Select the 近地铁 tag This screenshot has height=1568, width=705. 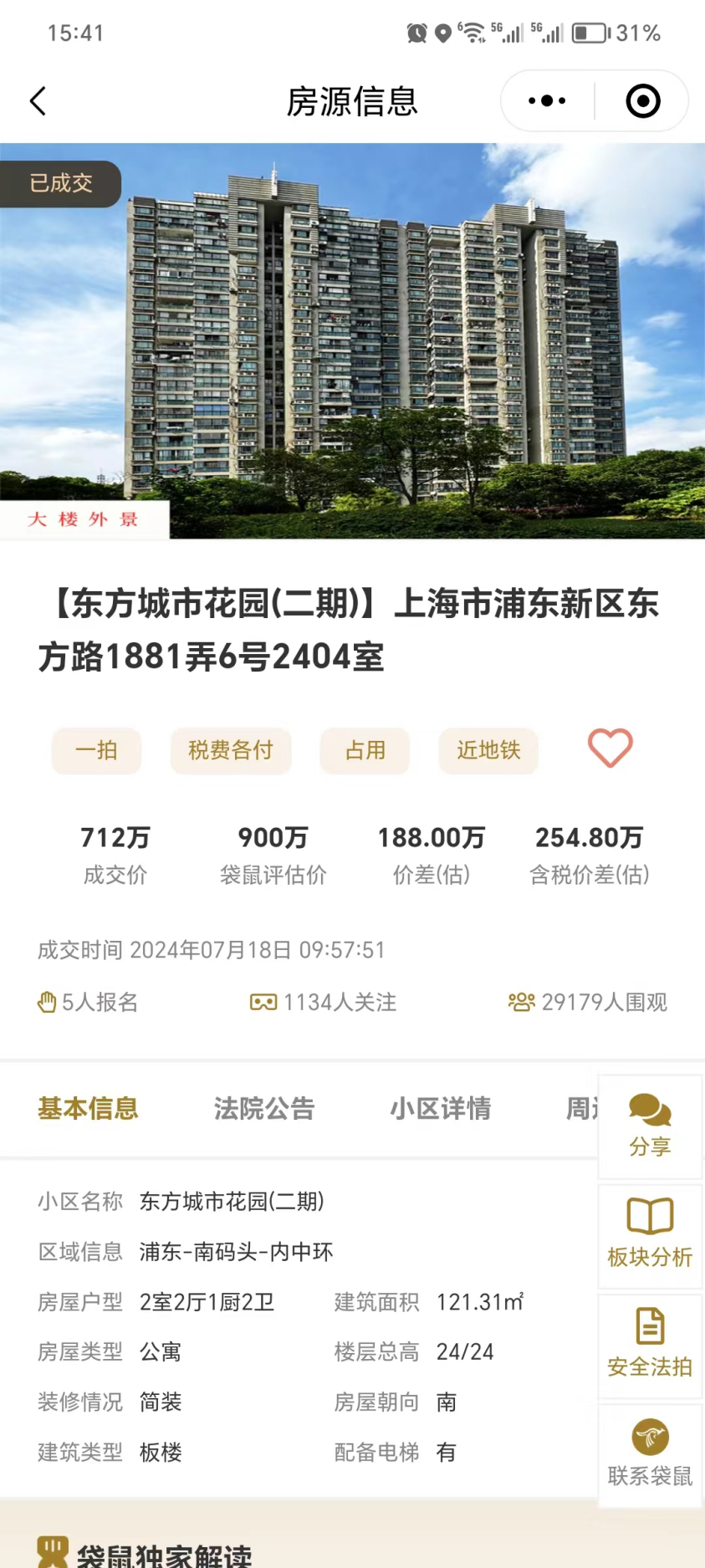tap(488, 750)
